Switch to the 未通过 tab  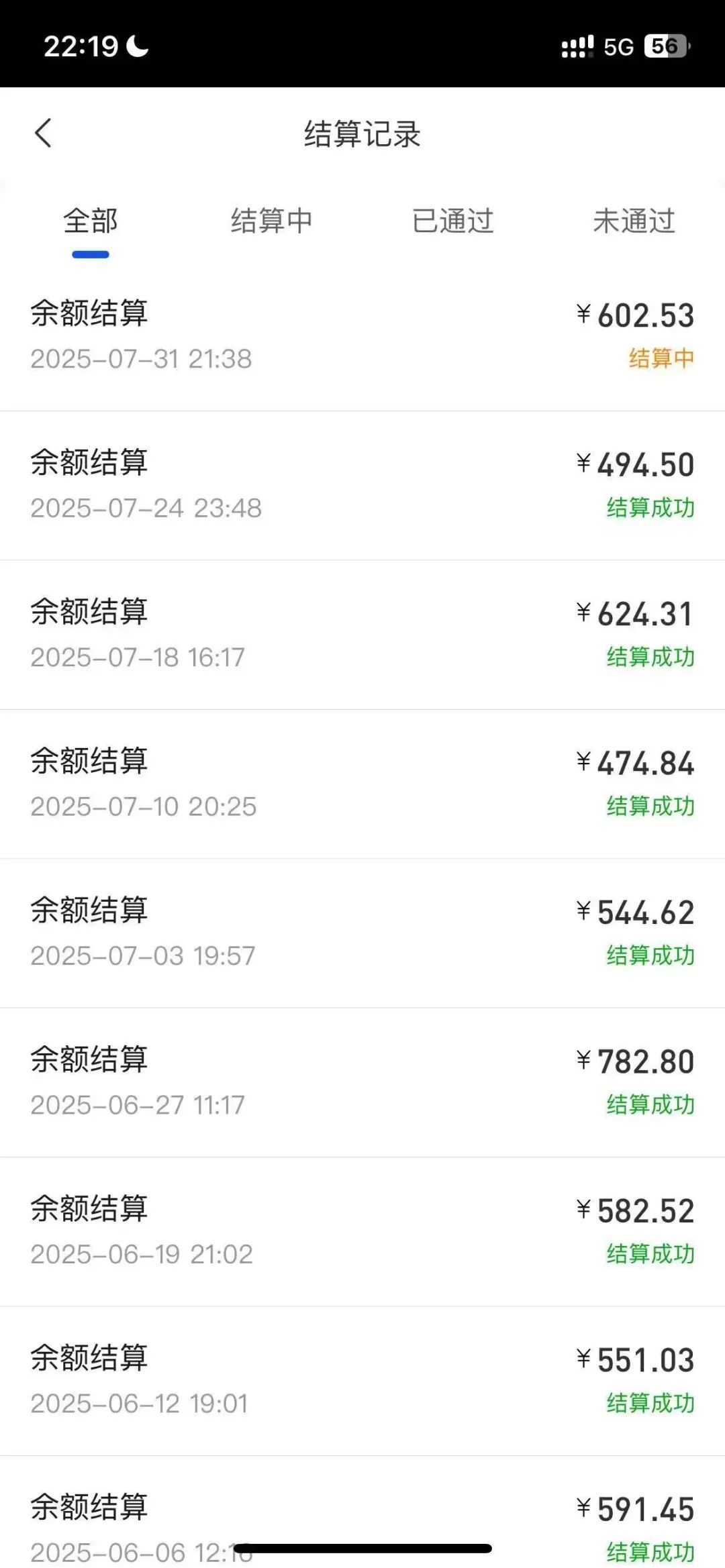click(634, 221)
